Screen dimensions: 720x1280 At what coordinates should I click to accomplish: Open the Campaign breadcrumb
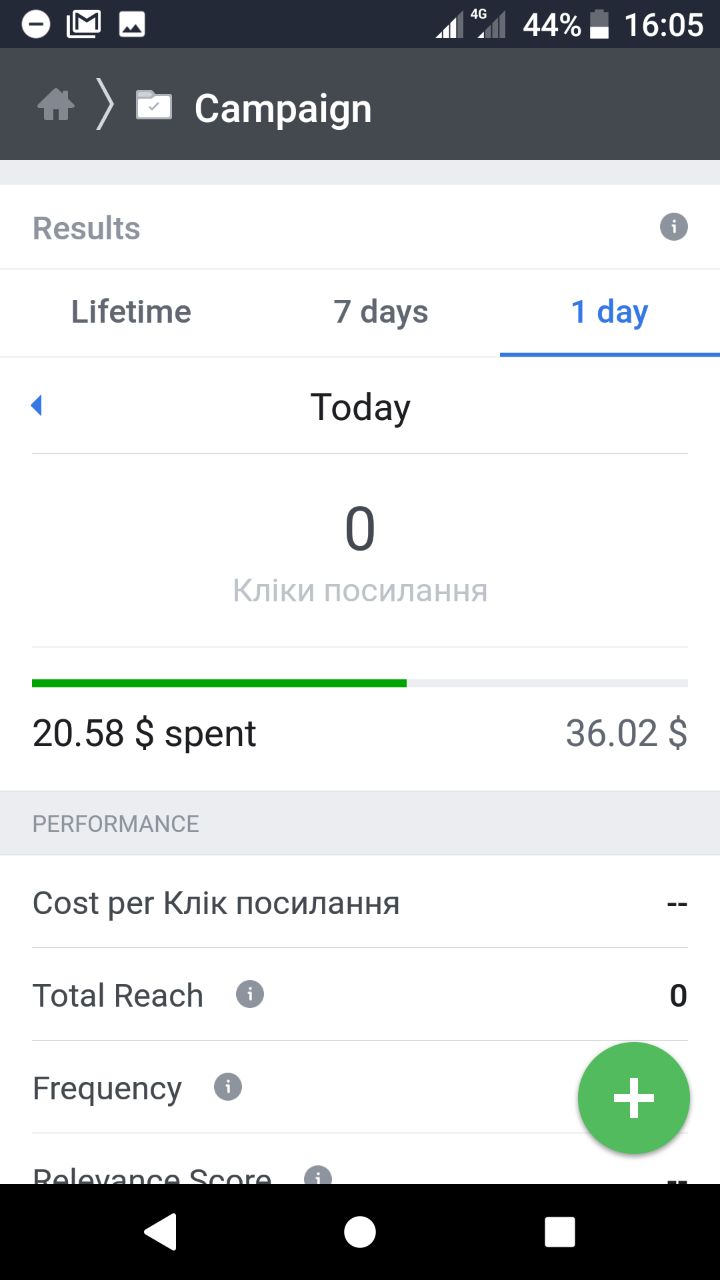(x=254, y=108)
